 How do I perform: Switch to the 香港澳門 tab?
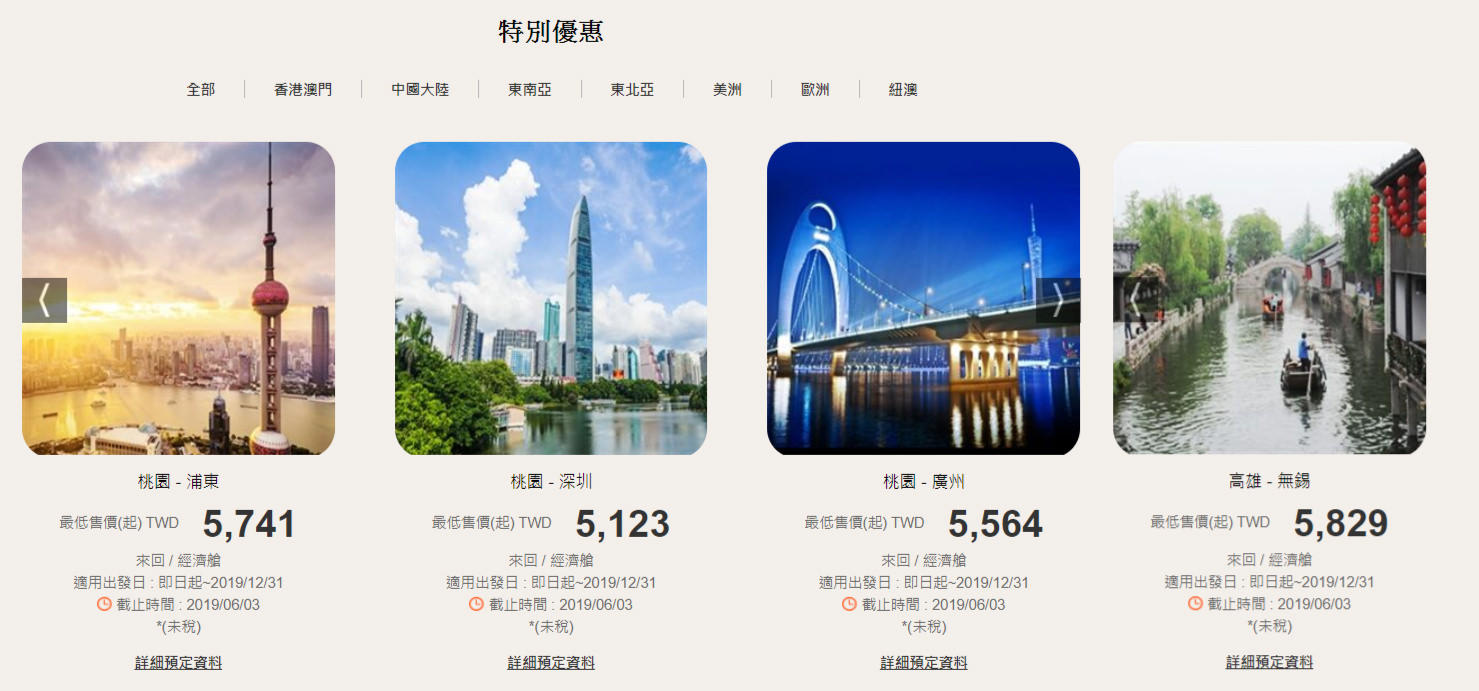[303, 90]
